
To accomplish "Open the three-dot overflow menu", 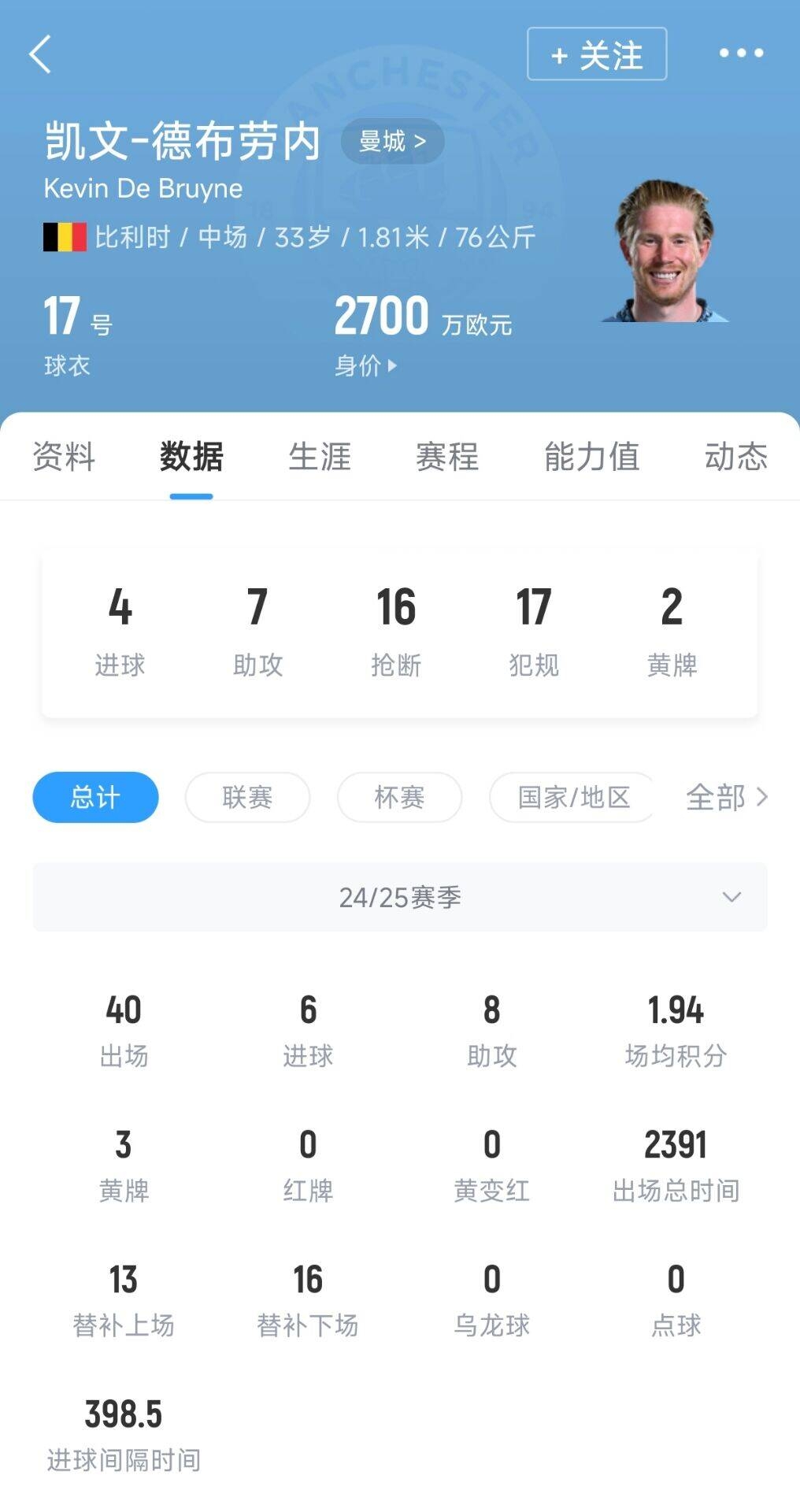I will pos(741,54).
